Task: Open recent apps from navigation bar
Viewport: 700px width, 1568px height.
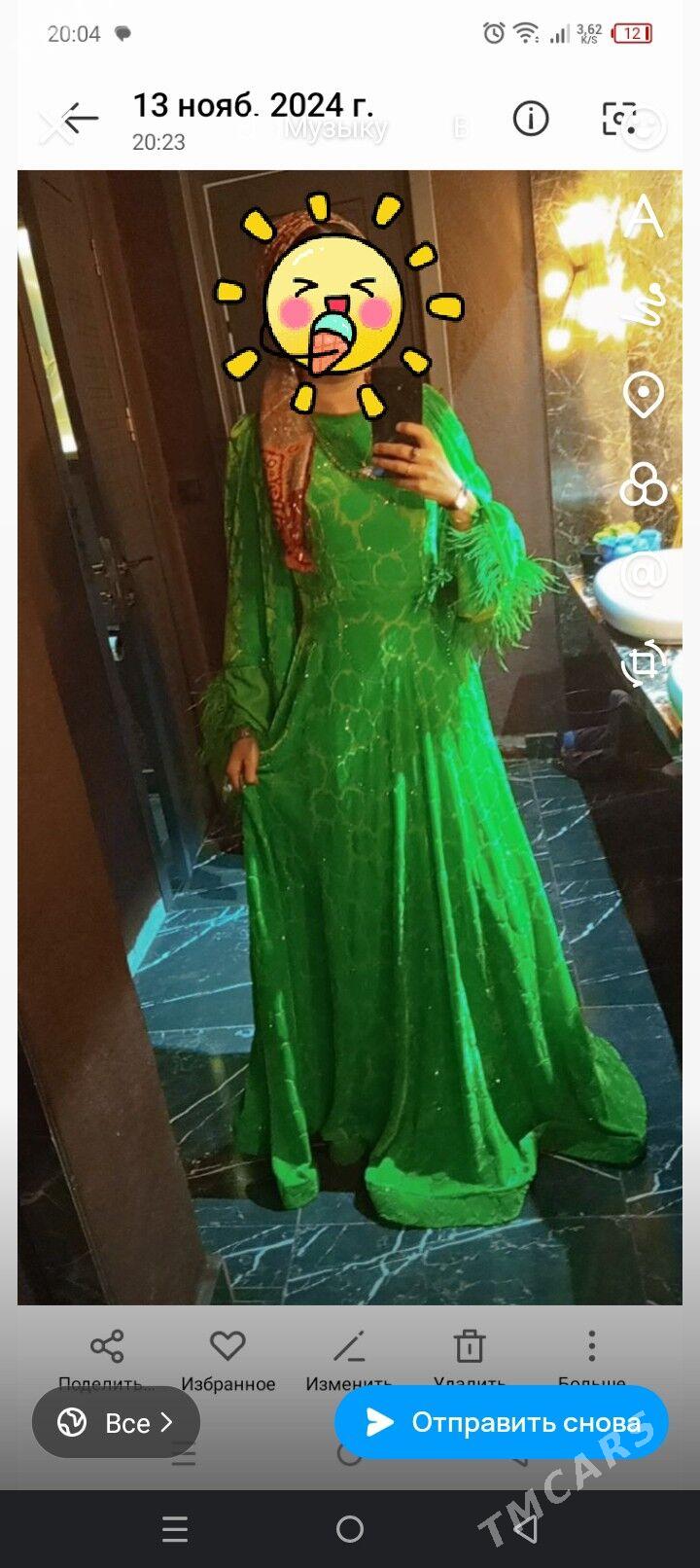Action: 175,1529
